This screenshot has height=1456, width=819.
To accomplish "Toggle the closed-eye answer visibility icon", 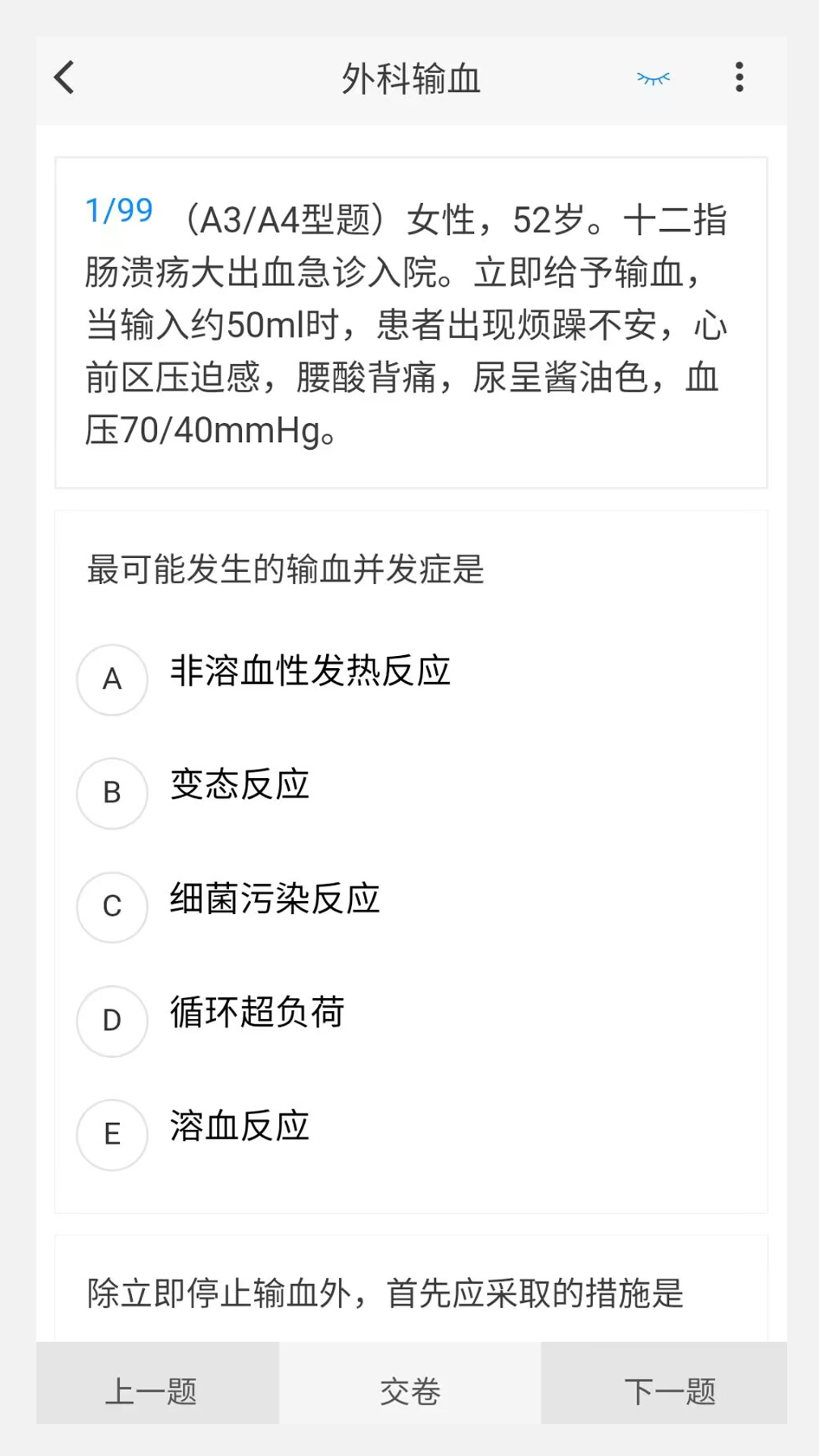I will (x=653, y=78).
